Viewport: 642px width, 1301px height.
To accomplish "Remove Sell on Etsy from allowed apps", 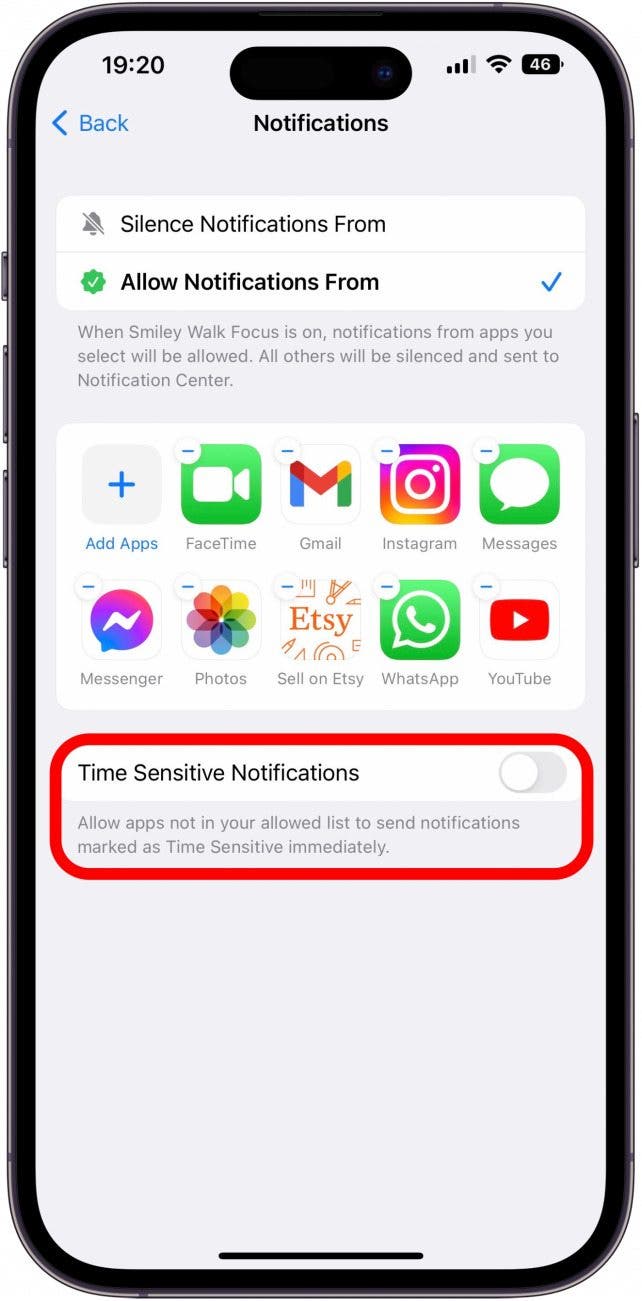I will coord(288,586).
